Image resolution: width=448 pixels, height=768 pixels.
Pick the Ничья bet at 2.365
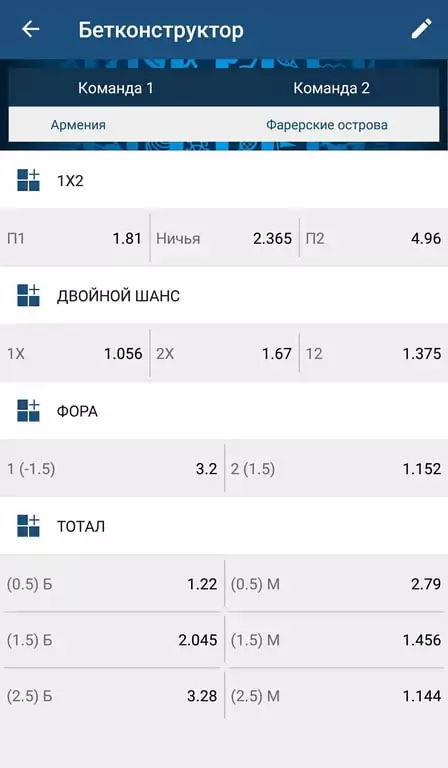(224, 239)
